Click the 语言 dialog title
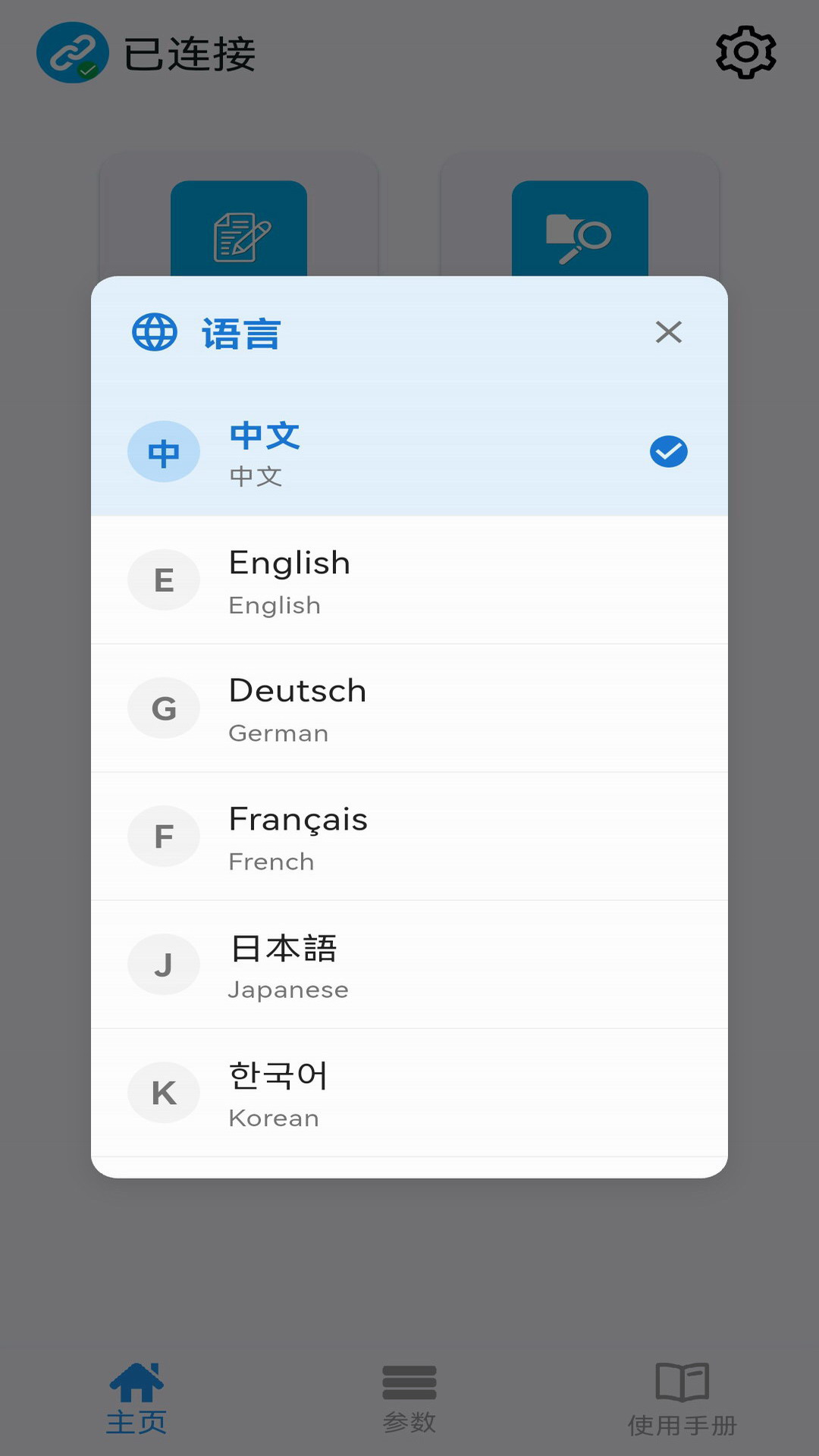The image size is (819, 1456). tap(239, 334)
